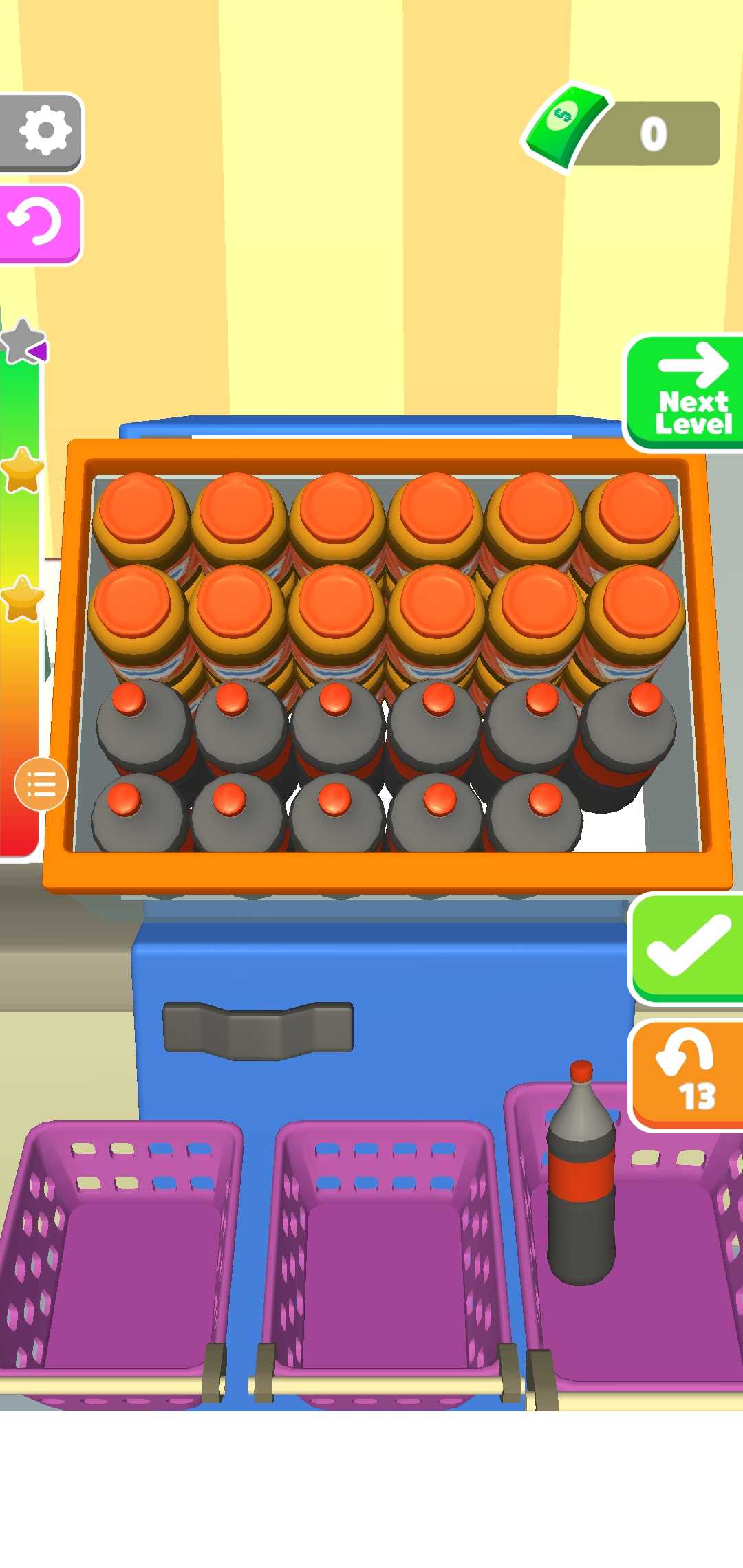Use the orange undo button showing 13
743x1568 pixels.
(x=688, y=1074)
